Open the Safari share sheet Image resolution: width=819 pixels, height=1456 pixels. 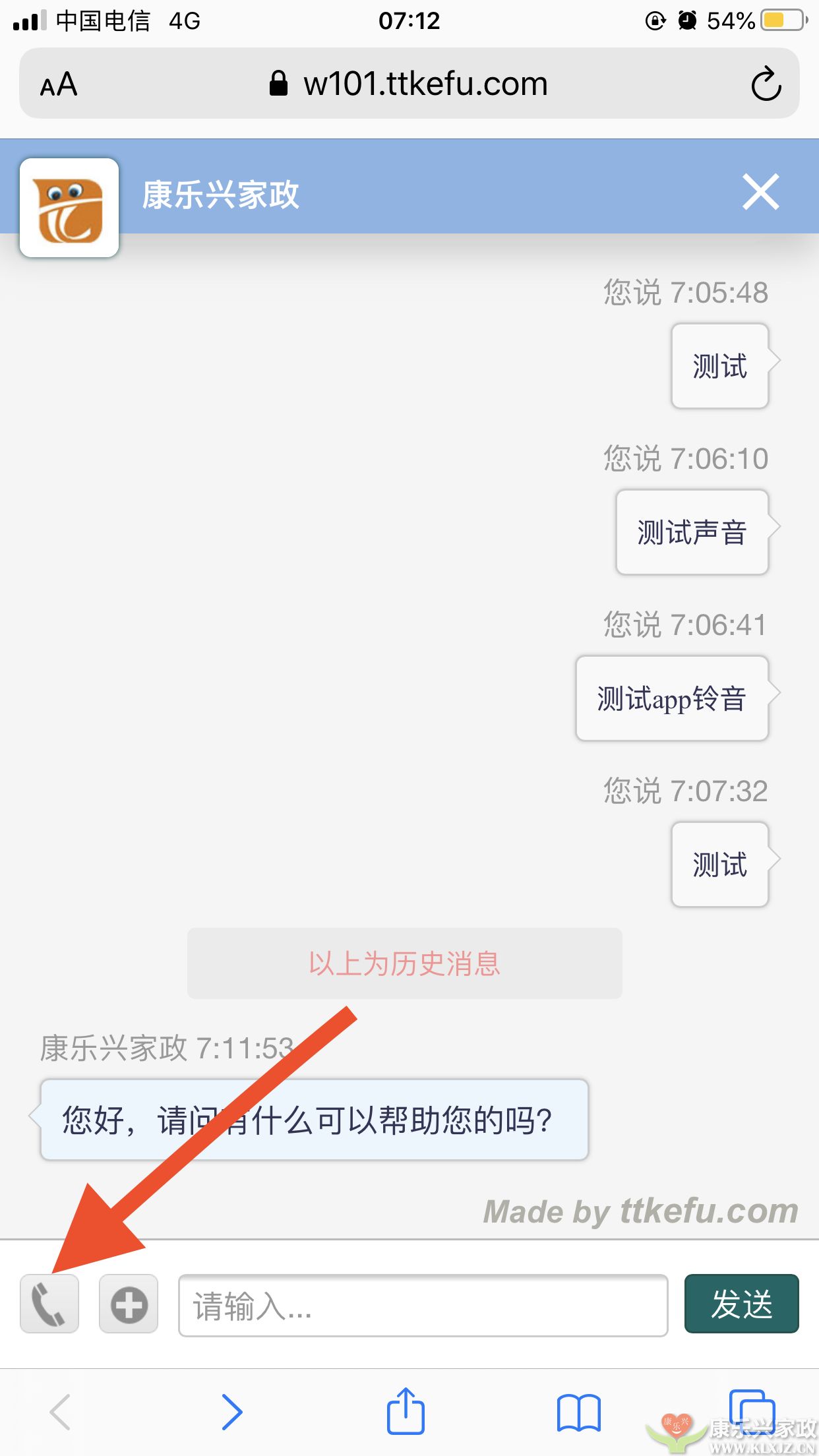(405, 1411)
